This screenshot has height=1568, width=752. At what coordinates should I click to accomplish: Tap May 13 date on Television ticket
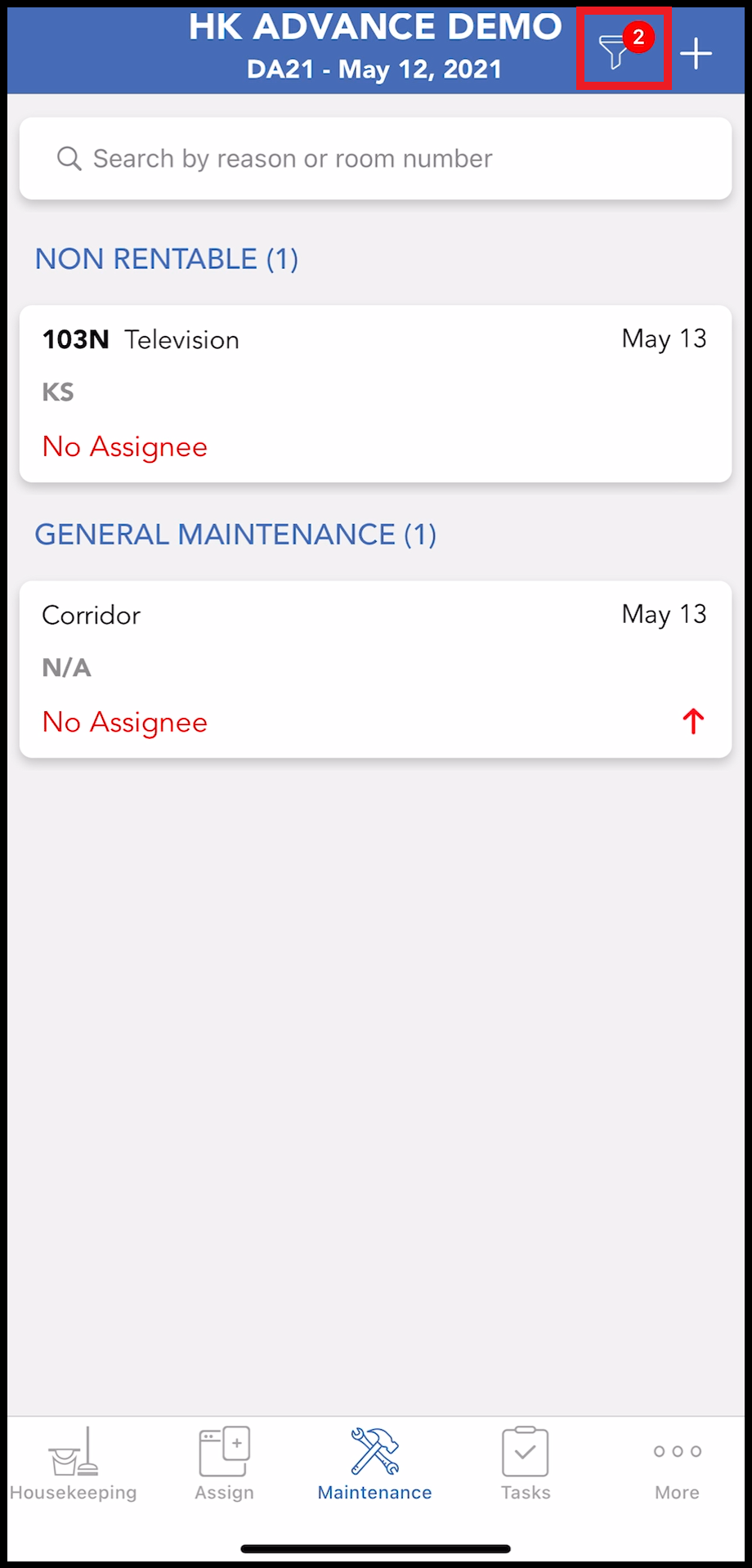664,338
